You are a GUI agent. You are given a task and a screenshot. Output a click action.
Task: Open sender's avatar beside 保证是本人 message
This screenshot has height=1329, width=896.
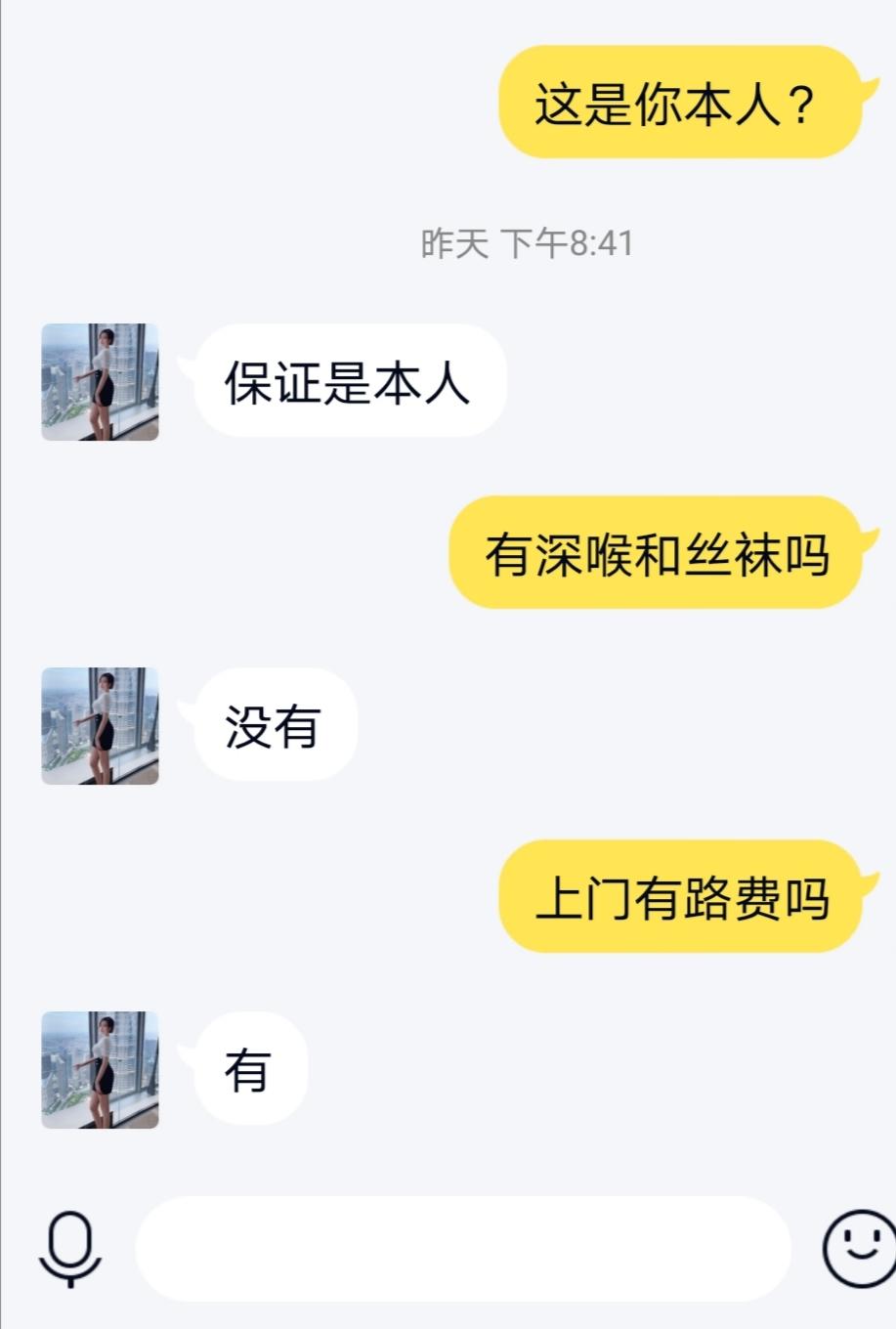[100, 382]
